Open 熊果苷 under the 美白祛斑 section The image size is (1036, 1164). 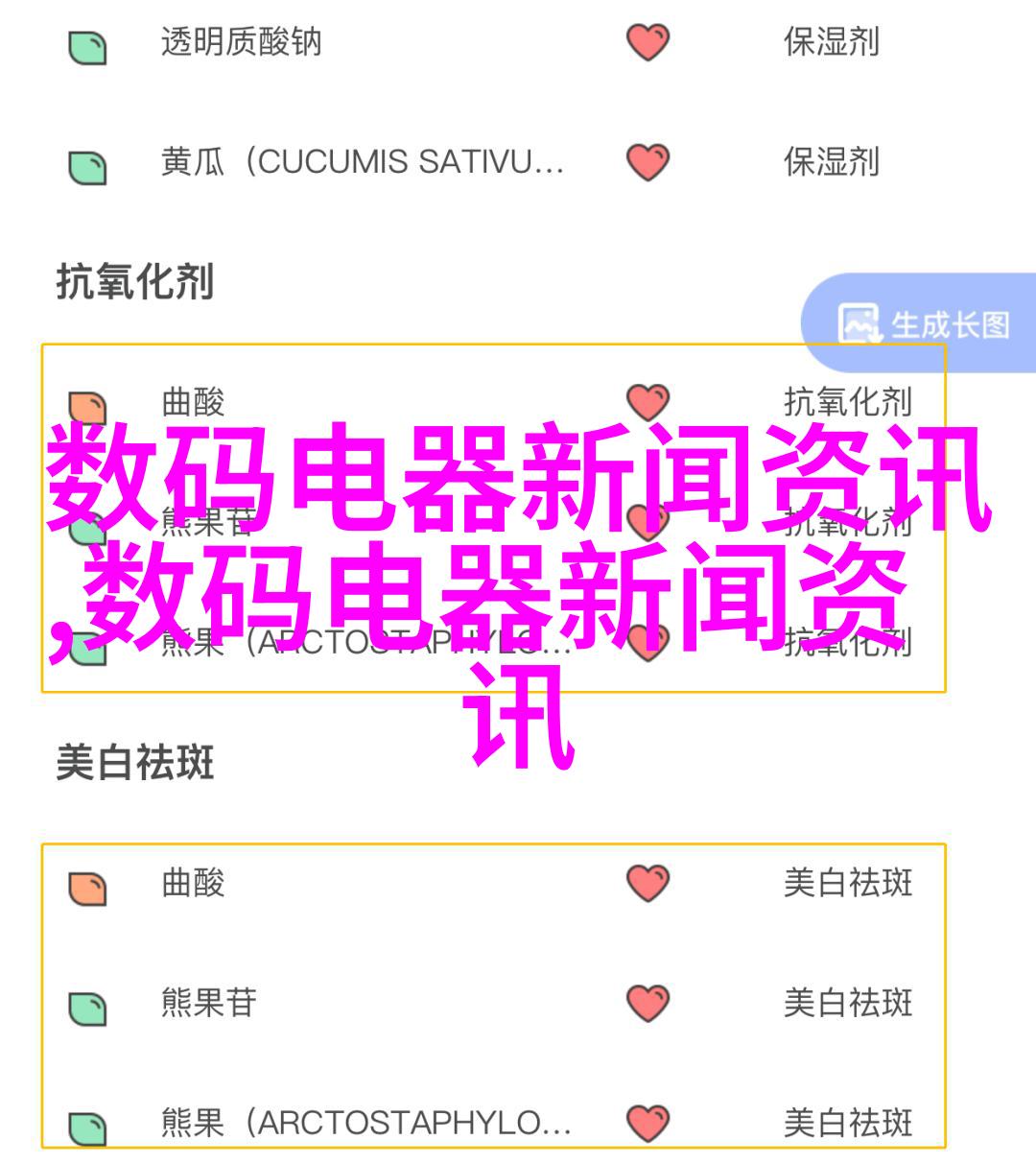(208, 1004)
